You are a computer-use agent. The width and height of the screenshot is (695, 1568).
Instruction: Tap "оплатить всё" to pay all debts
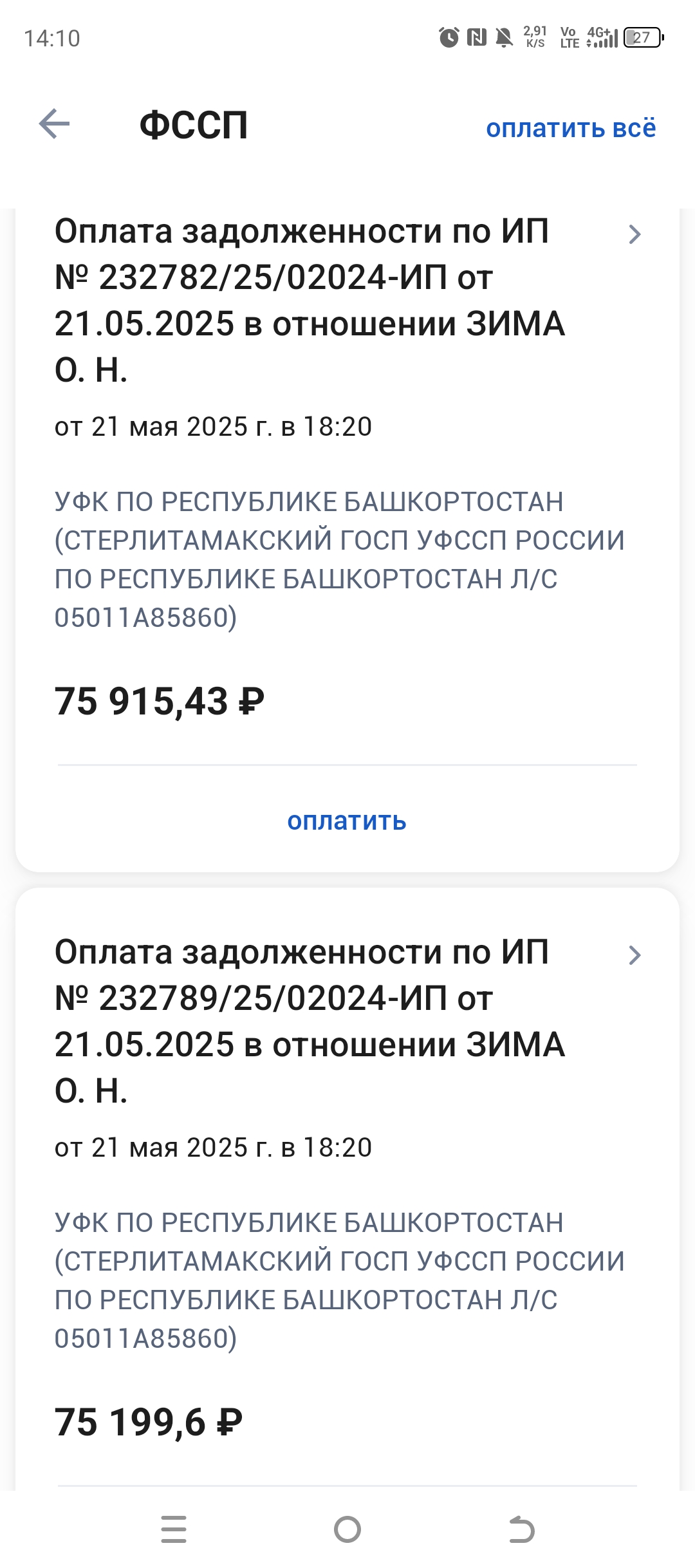(571, 128)
